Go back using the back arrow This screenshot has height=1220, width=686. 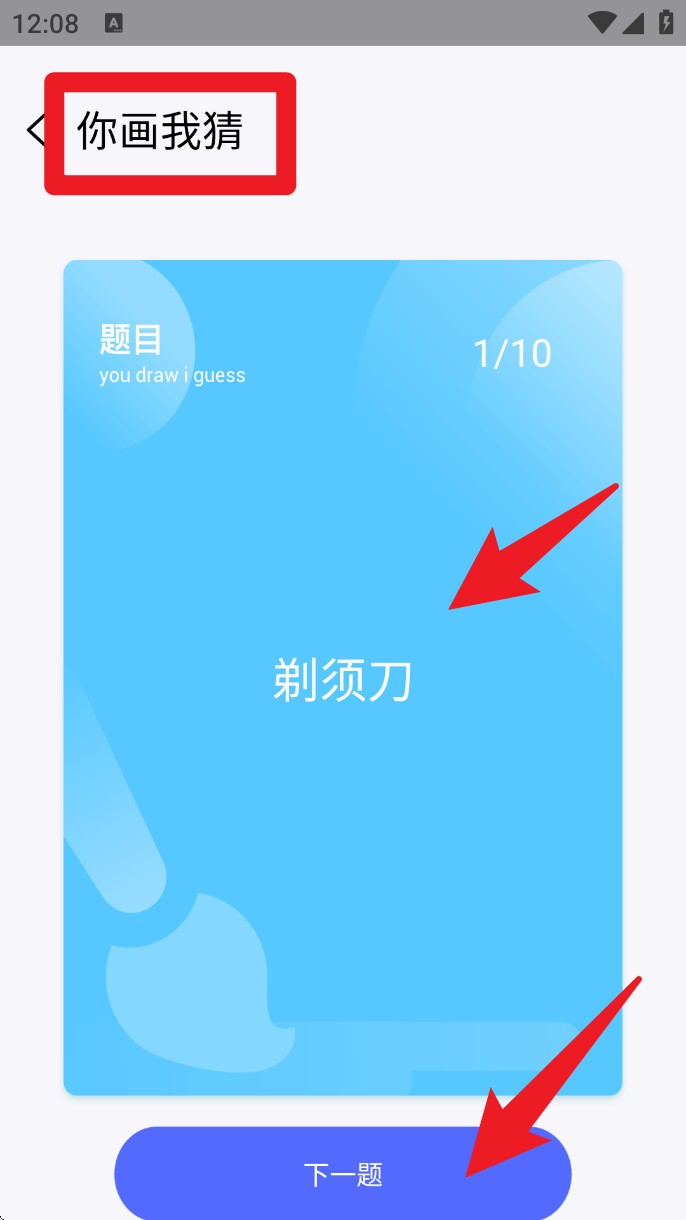coord(35,131)
